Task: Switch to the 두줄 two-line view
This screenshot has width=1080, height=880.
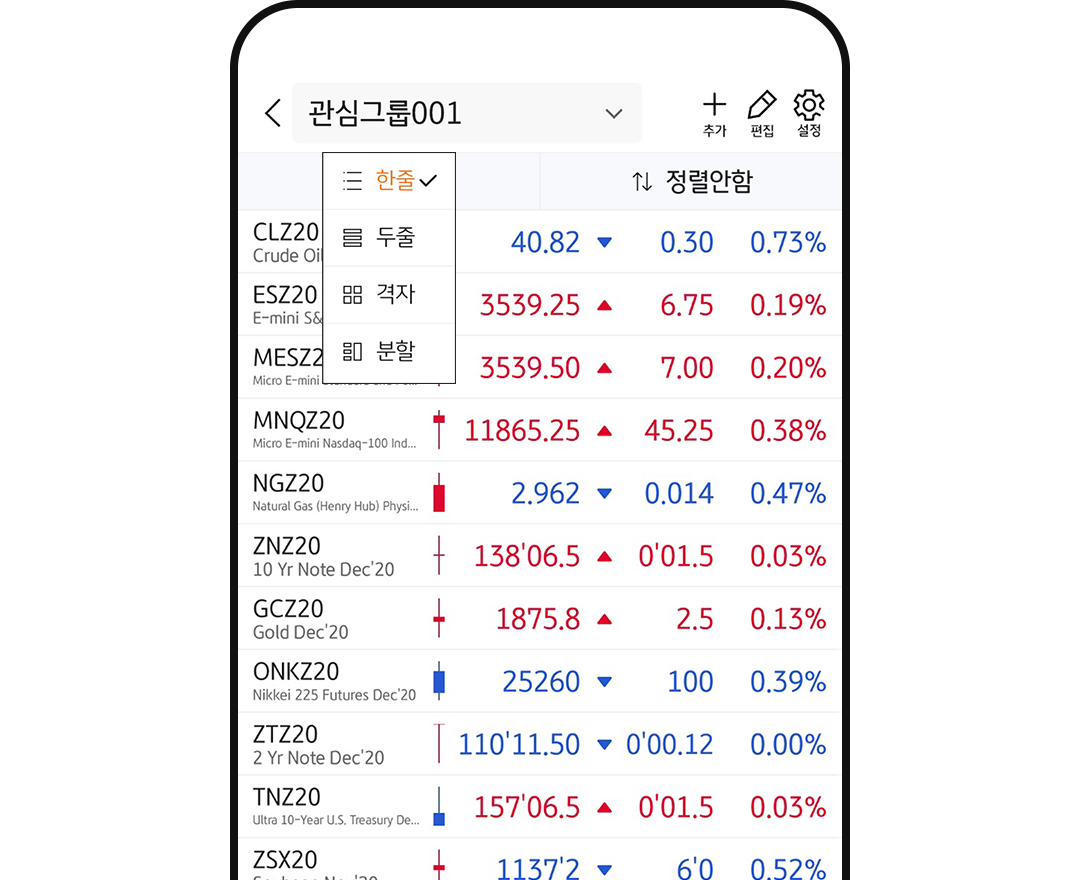Action: click(x=390, y=238)
